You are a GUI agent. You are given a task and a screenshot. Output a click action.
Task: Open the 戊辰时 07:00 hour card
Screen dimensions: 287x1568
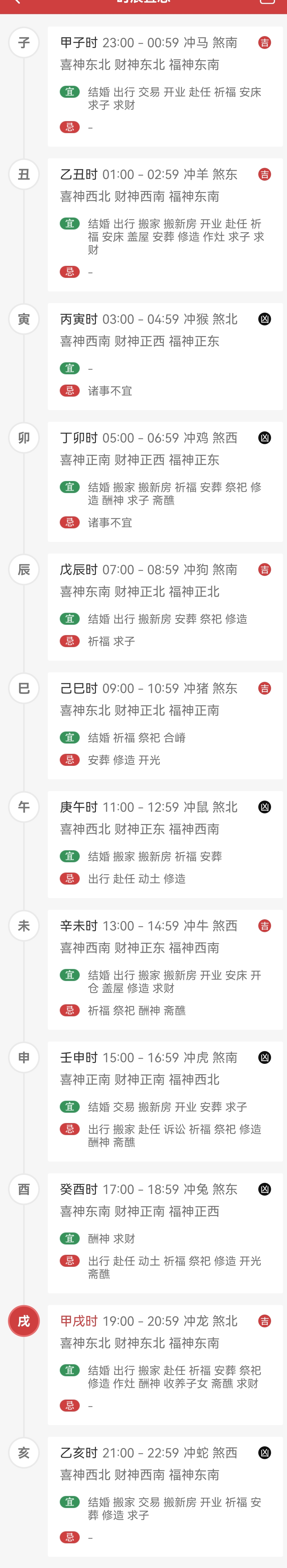164,606
